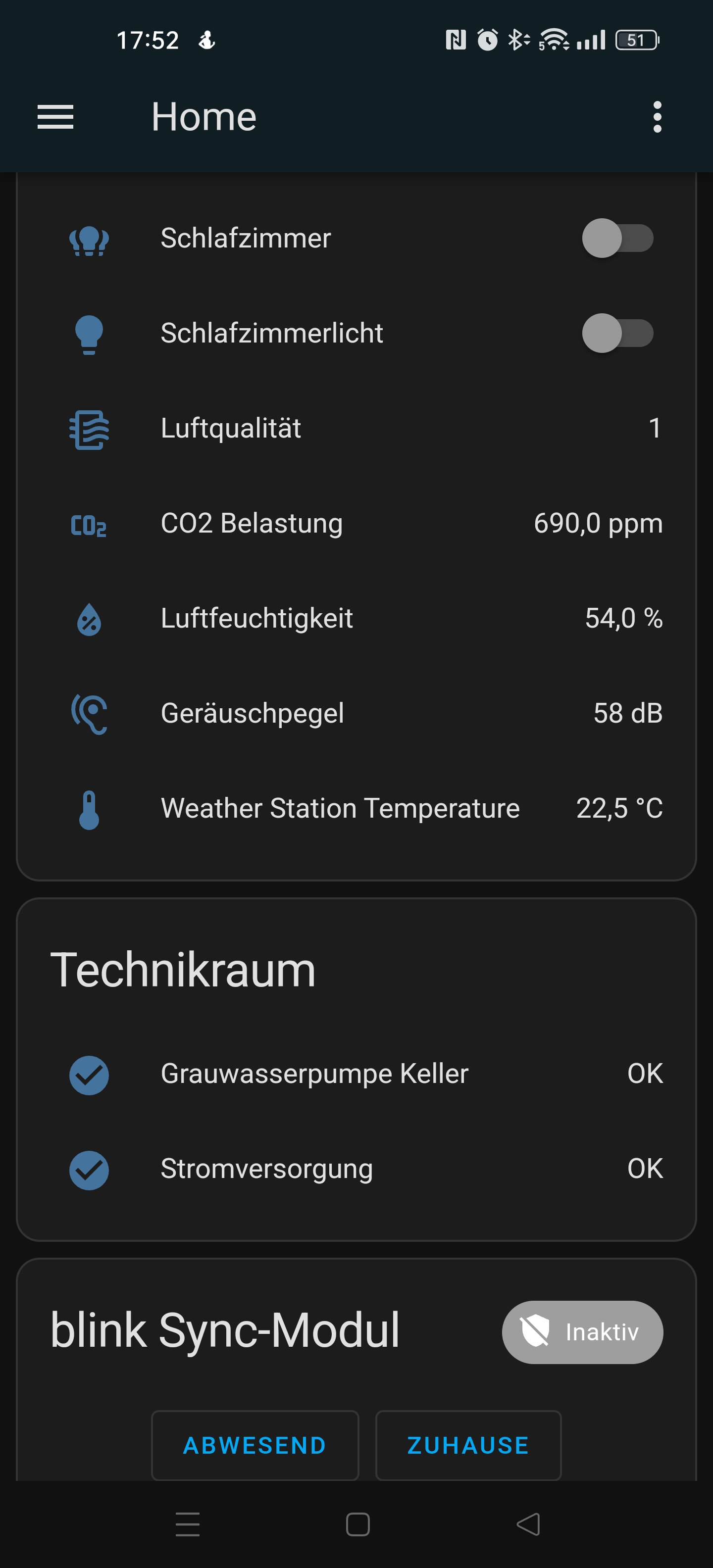Toggle the Schlafzimmer switch on
Viewport: 713px width, 1568px height.
tap(618, 238)
